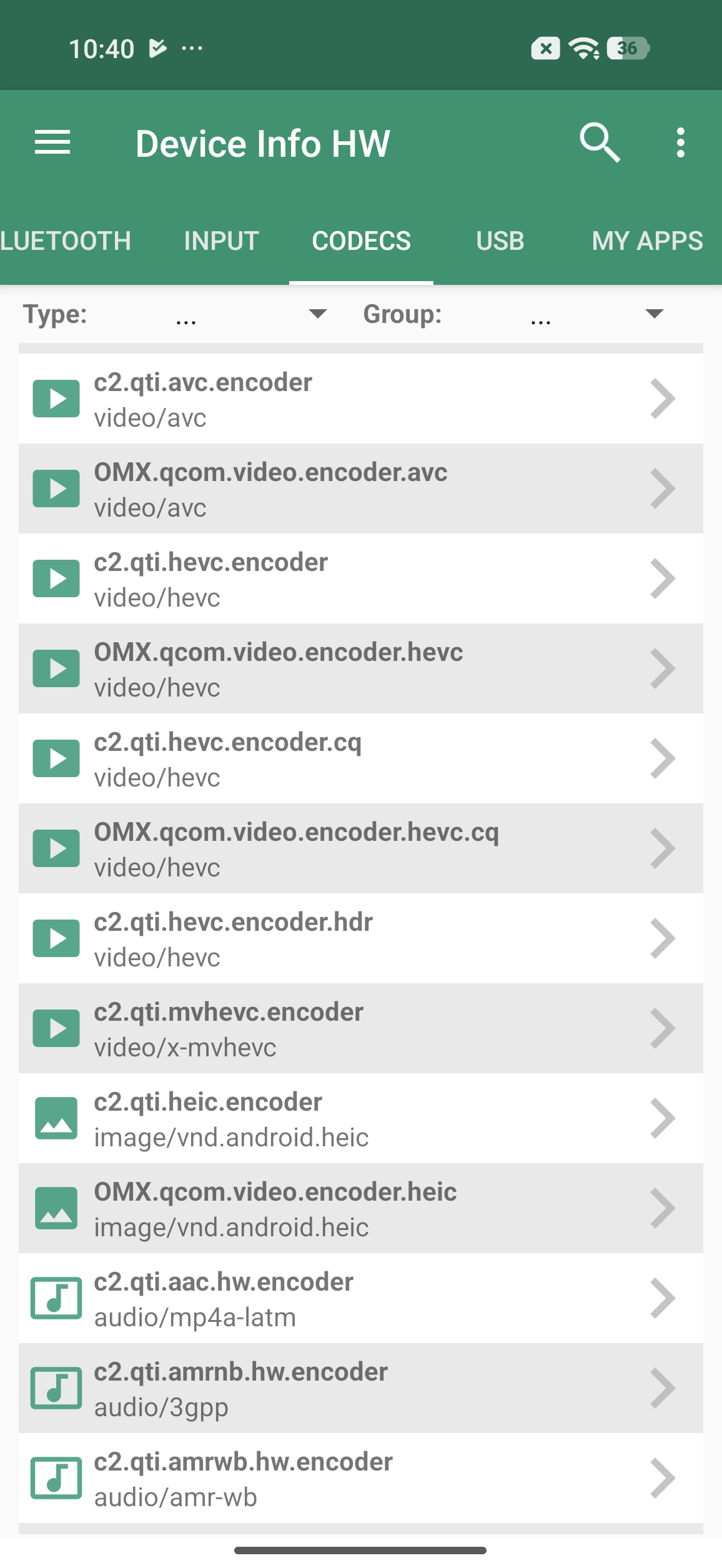The image size is (722, 1568).
Task: Switch to the Input tab
Action: click(222, 241)
